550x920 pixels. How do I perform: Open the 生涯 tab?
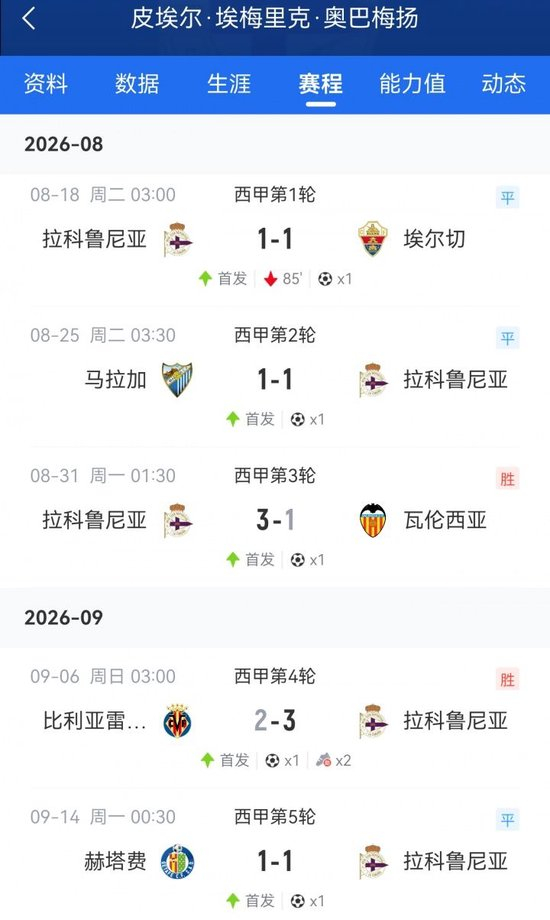[229, 83]
